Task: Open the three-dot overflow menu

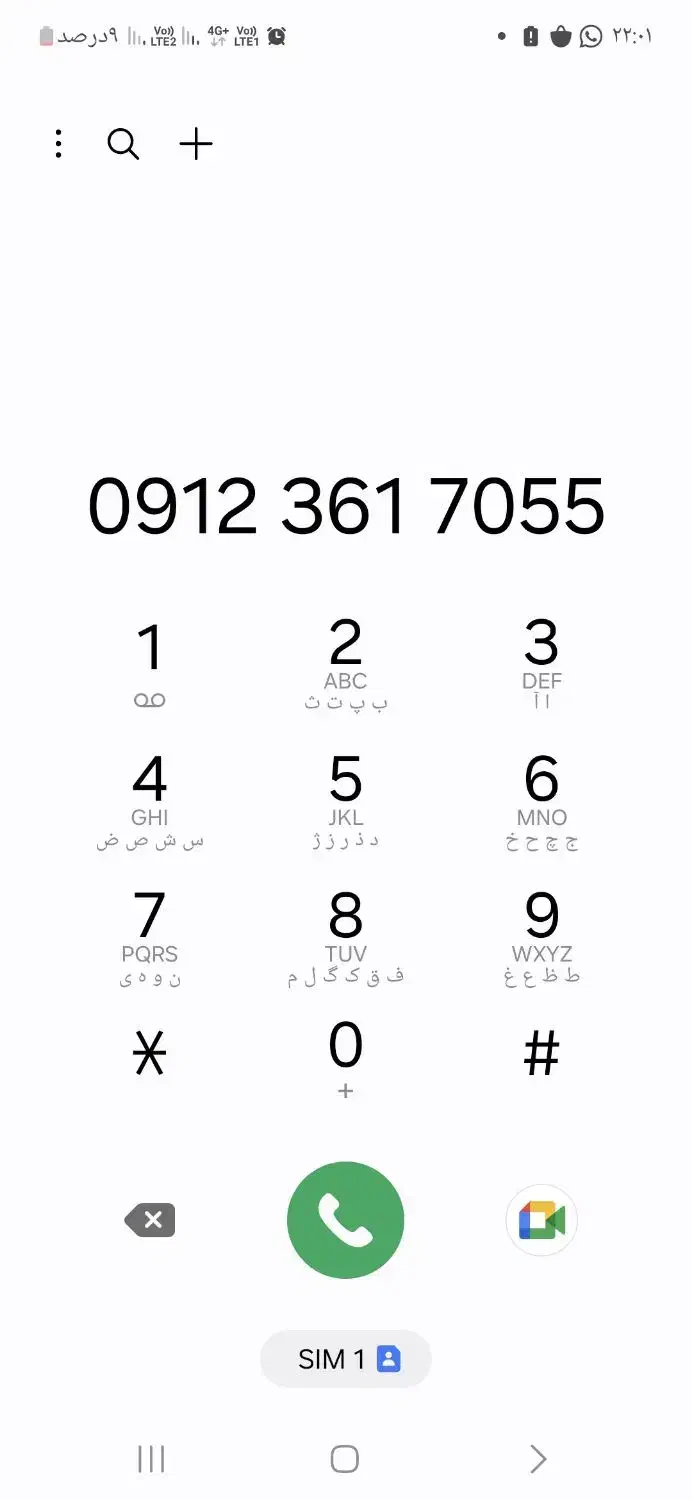Action: coord(59,144)
